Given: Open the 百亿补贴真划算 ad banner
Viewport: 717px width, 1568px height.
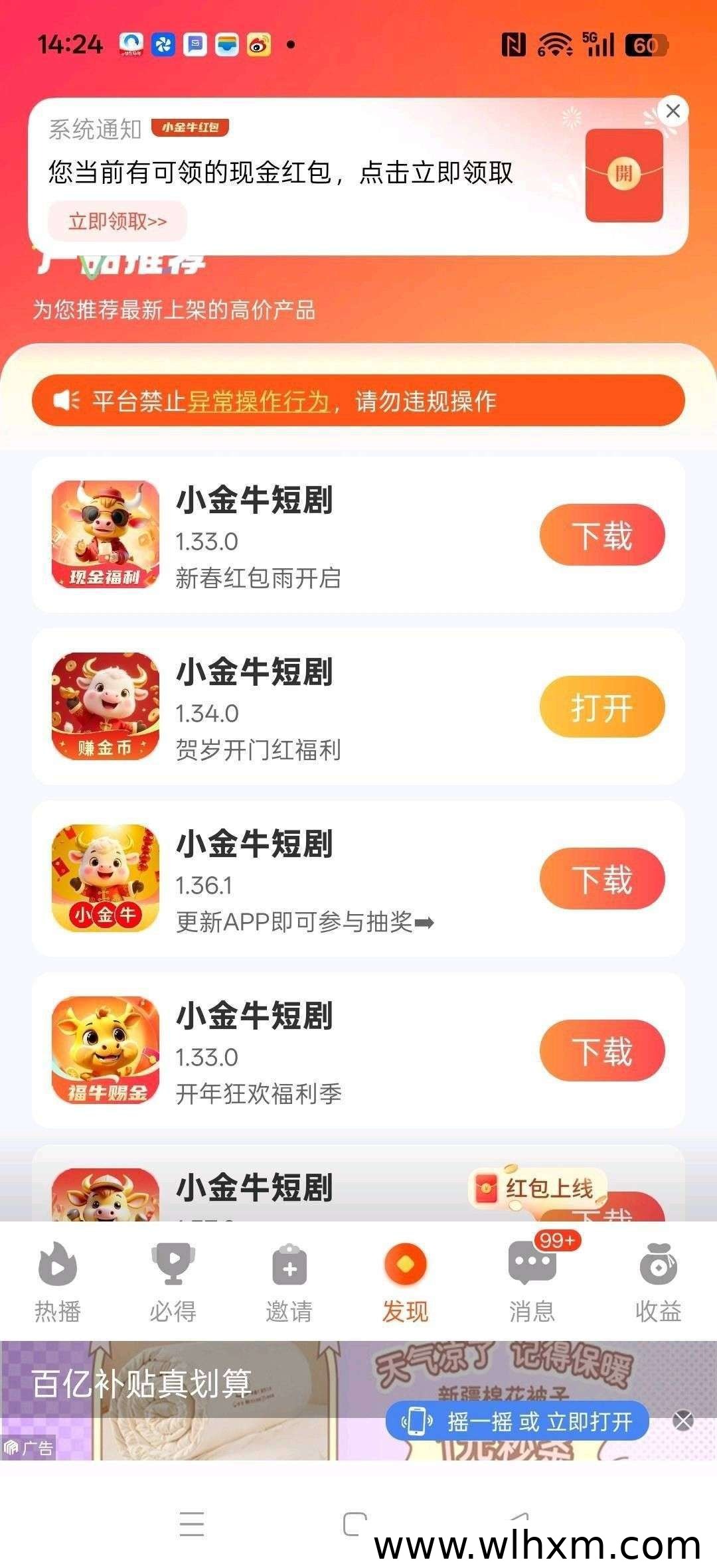Looking at the screenshot, I should [x=358, y=1401].
